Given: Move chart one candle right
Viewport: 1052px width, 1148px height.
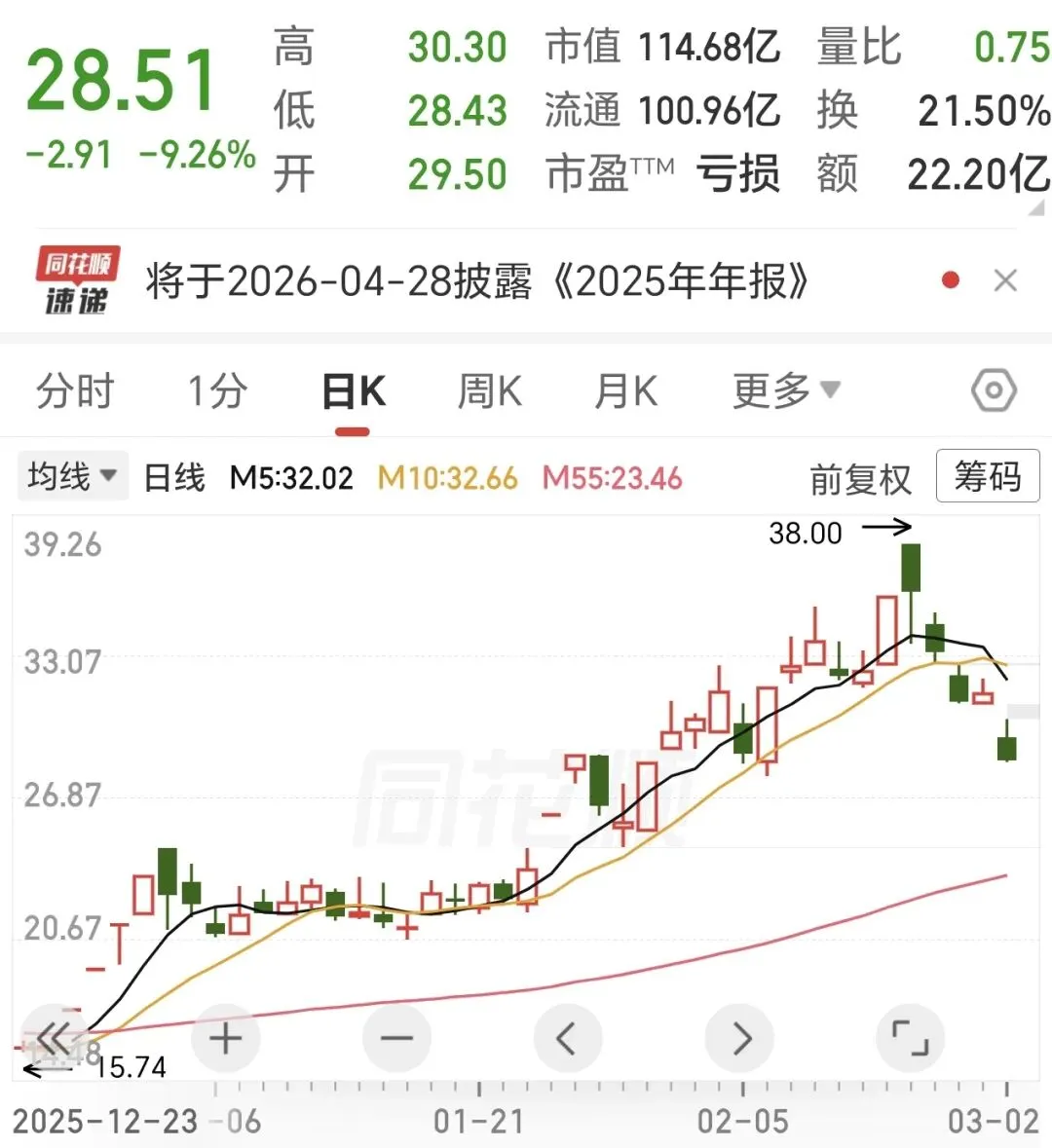Looking at the screenshot, I should (x=739, y=1038).
